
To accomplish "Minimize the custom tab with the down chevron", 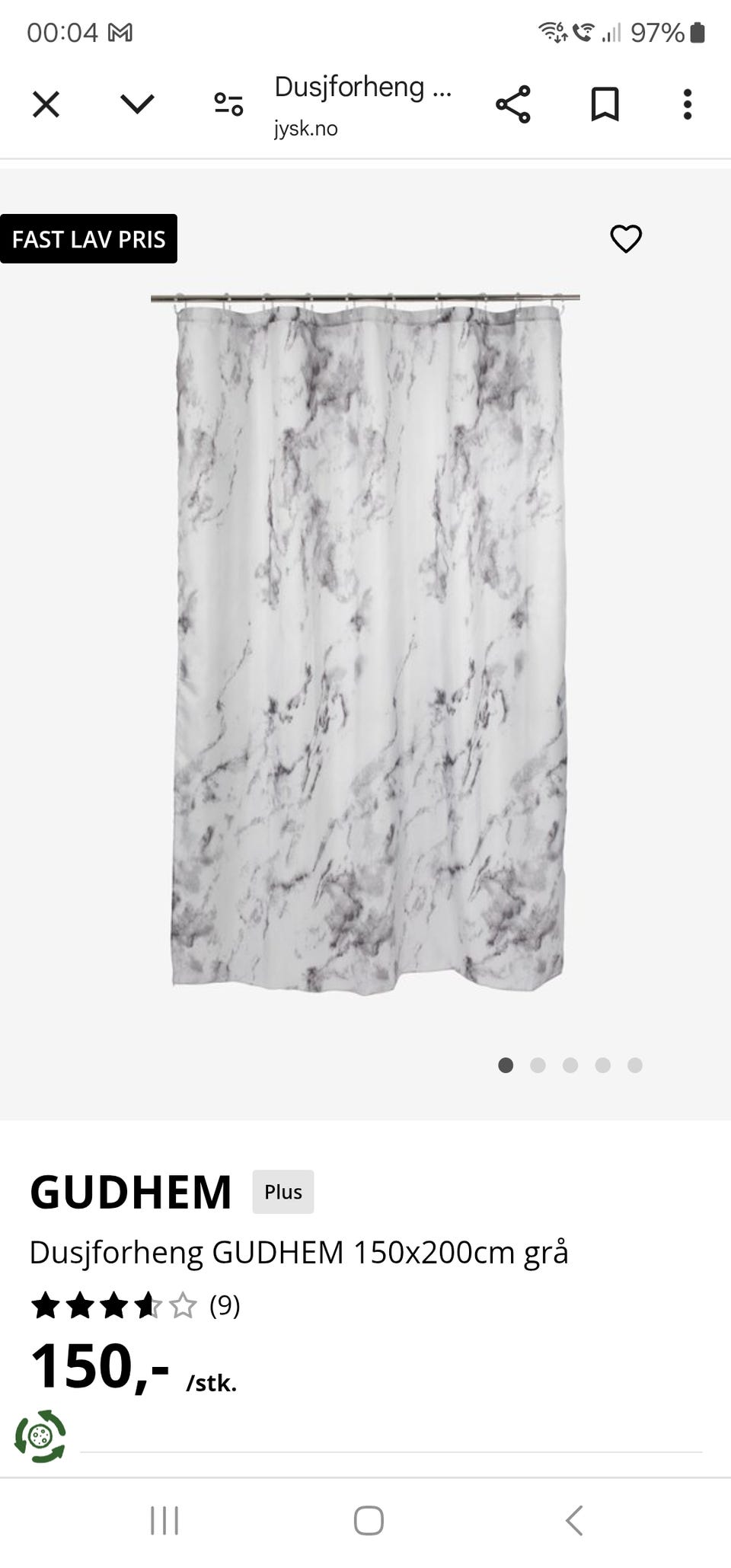I will tap(137, 104).
